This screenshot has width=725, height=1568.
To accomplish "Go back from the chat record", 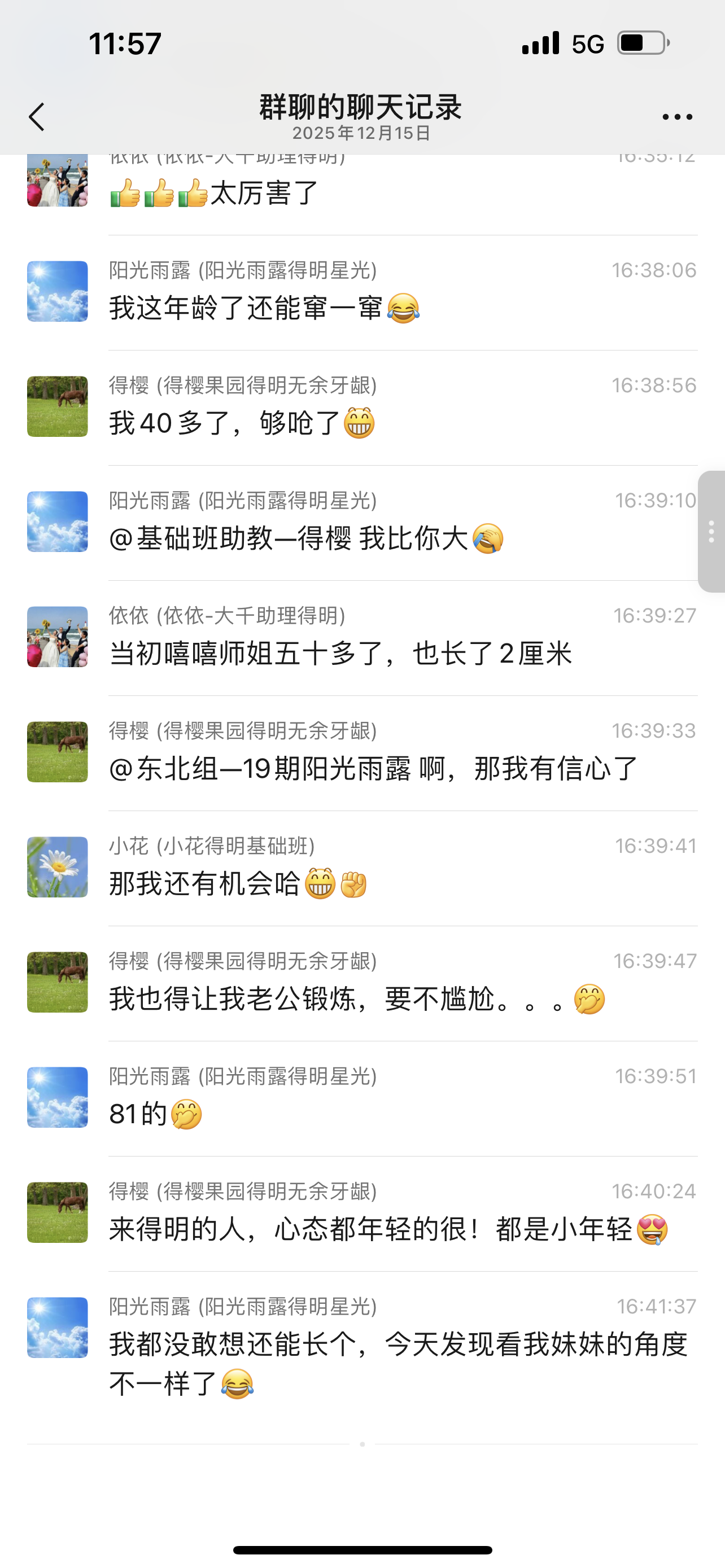I will [x=37, y=117].
